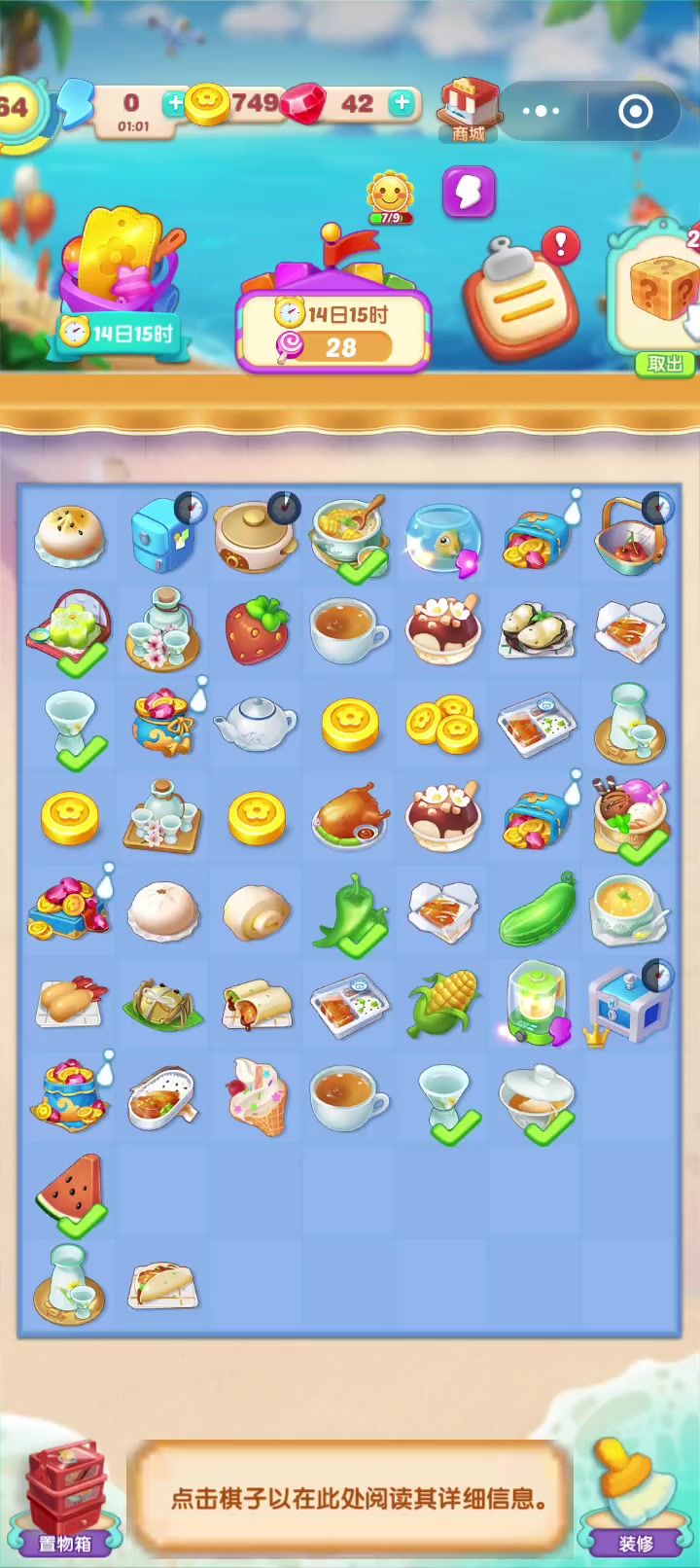Open the sand bucket event with timer
This screenshot has width=700, height=1568.
(119, 272)
